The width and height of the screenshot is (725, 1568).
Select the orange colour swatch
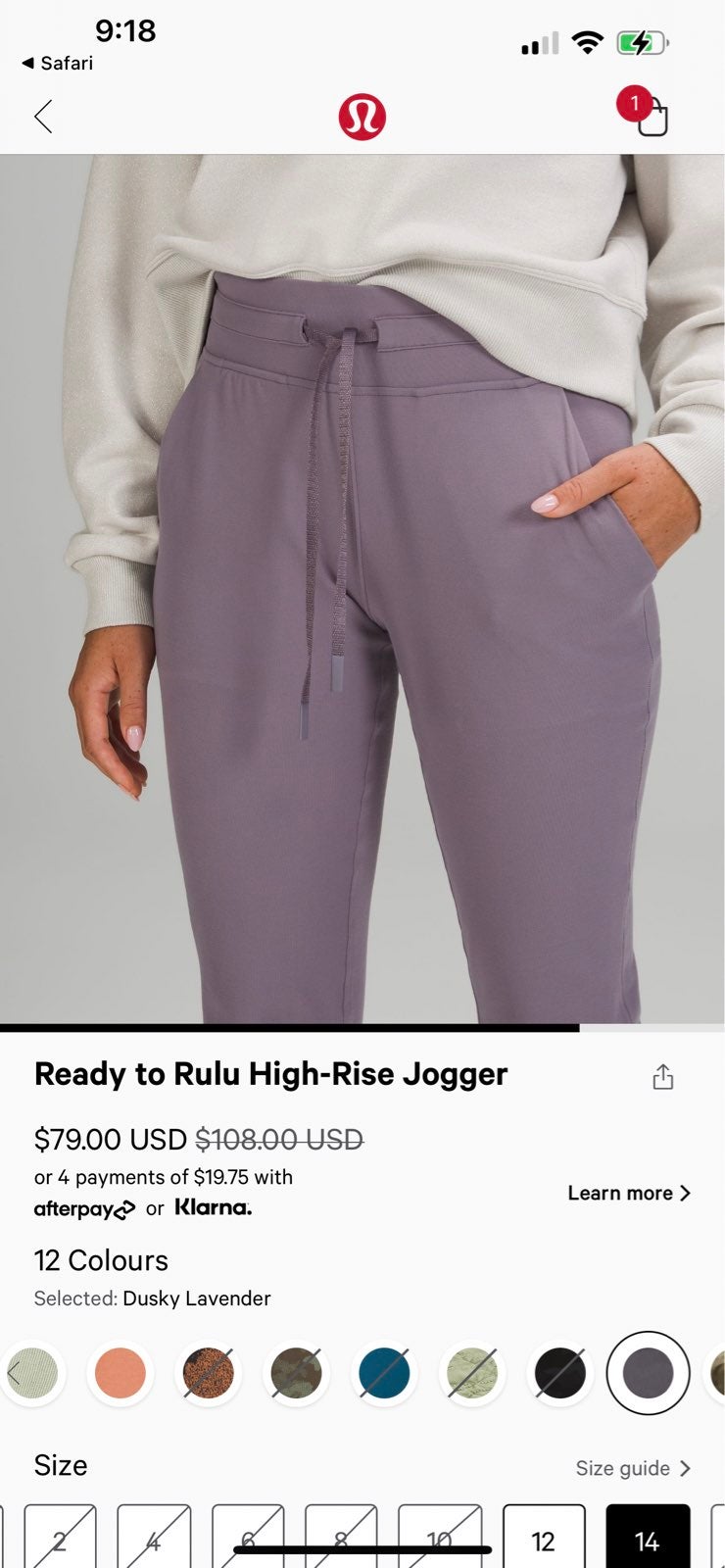click(121, 1373)
